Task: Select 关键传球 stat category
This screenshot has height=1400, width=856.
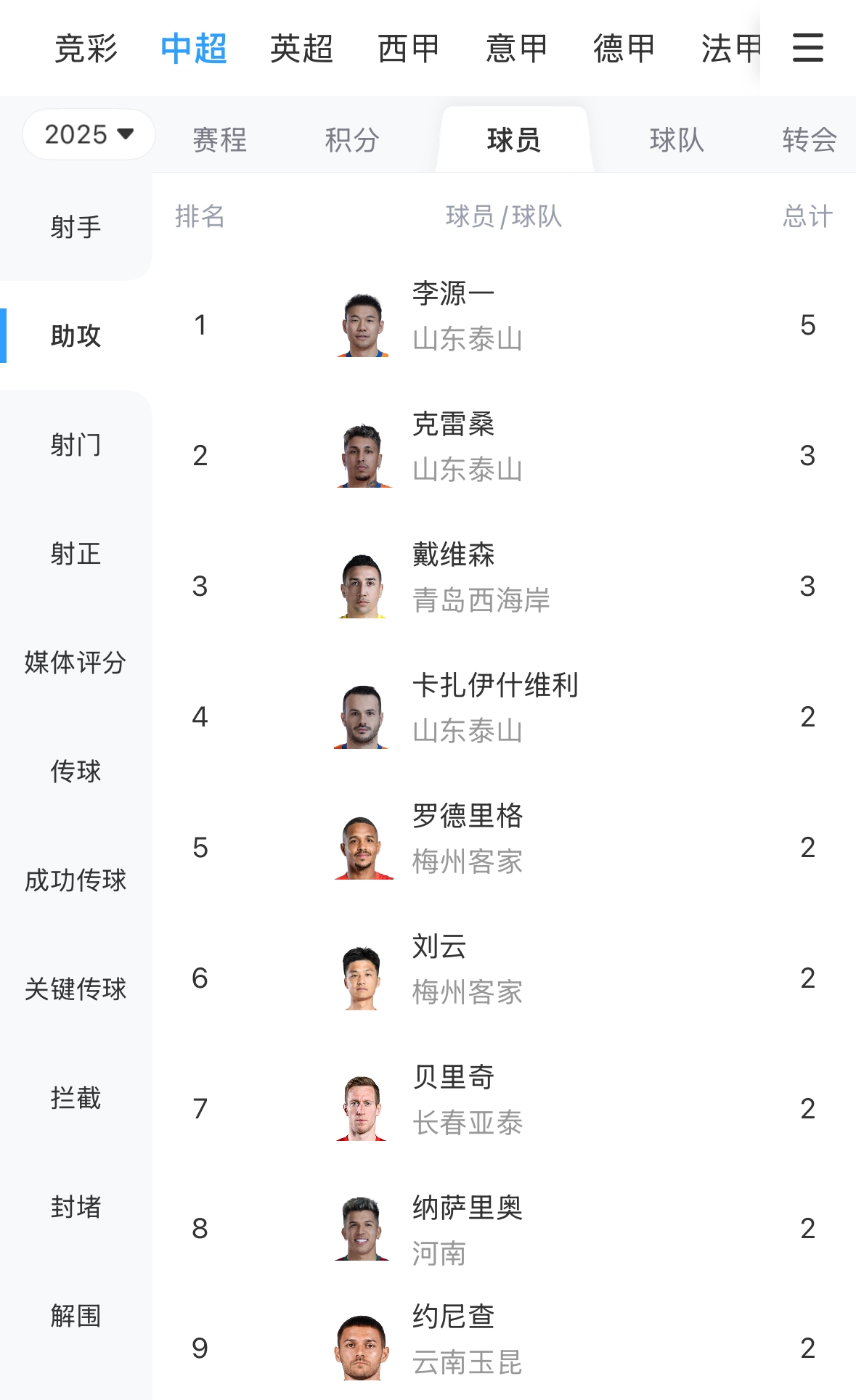Action: tap(76, 989)
